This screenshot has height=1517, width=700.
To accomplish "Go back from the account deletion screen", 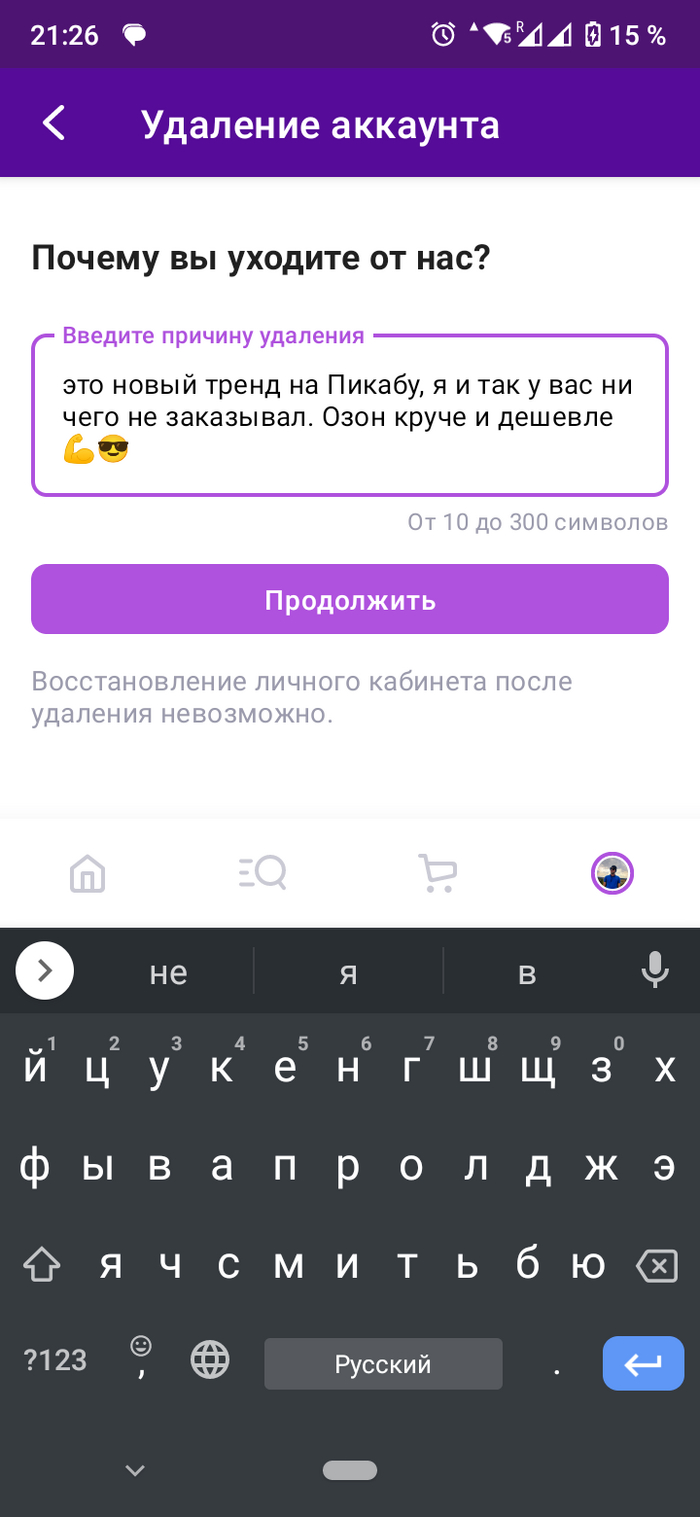I will pyautogui.click(x=54, y=124).
